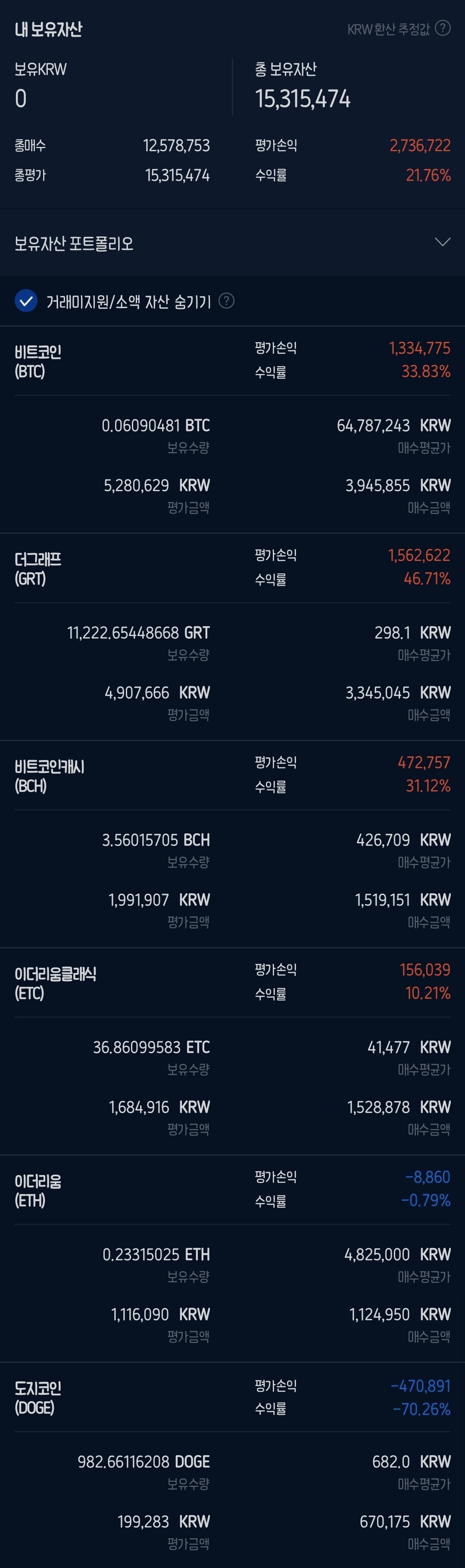Open the KRW 환산 추정값 help icon
The width and height of the screenshot is (465, 1568).
point(443,28)
